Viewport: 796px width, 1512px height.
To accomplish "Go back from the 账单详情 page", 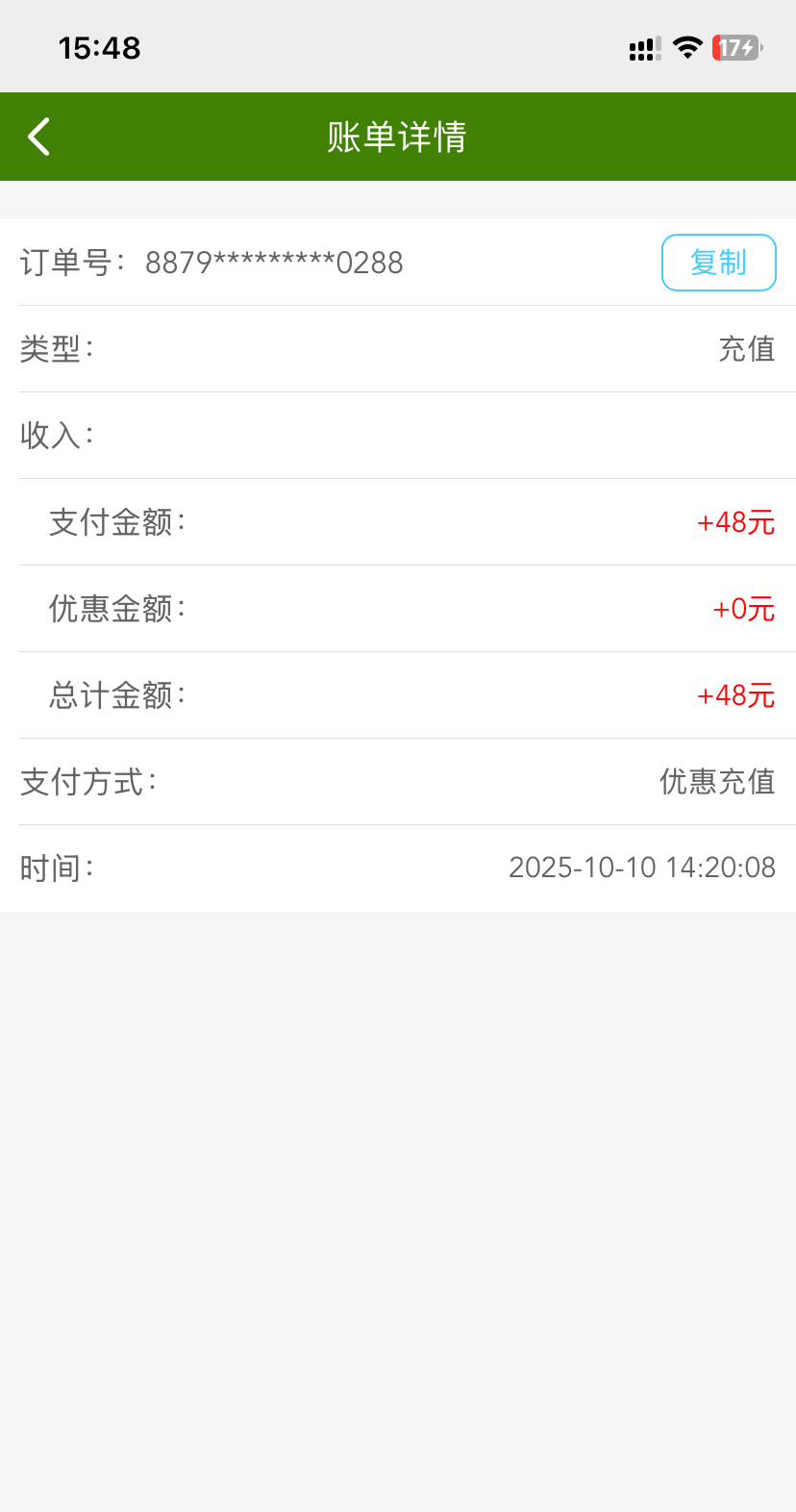I will (39, 137).
